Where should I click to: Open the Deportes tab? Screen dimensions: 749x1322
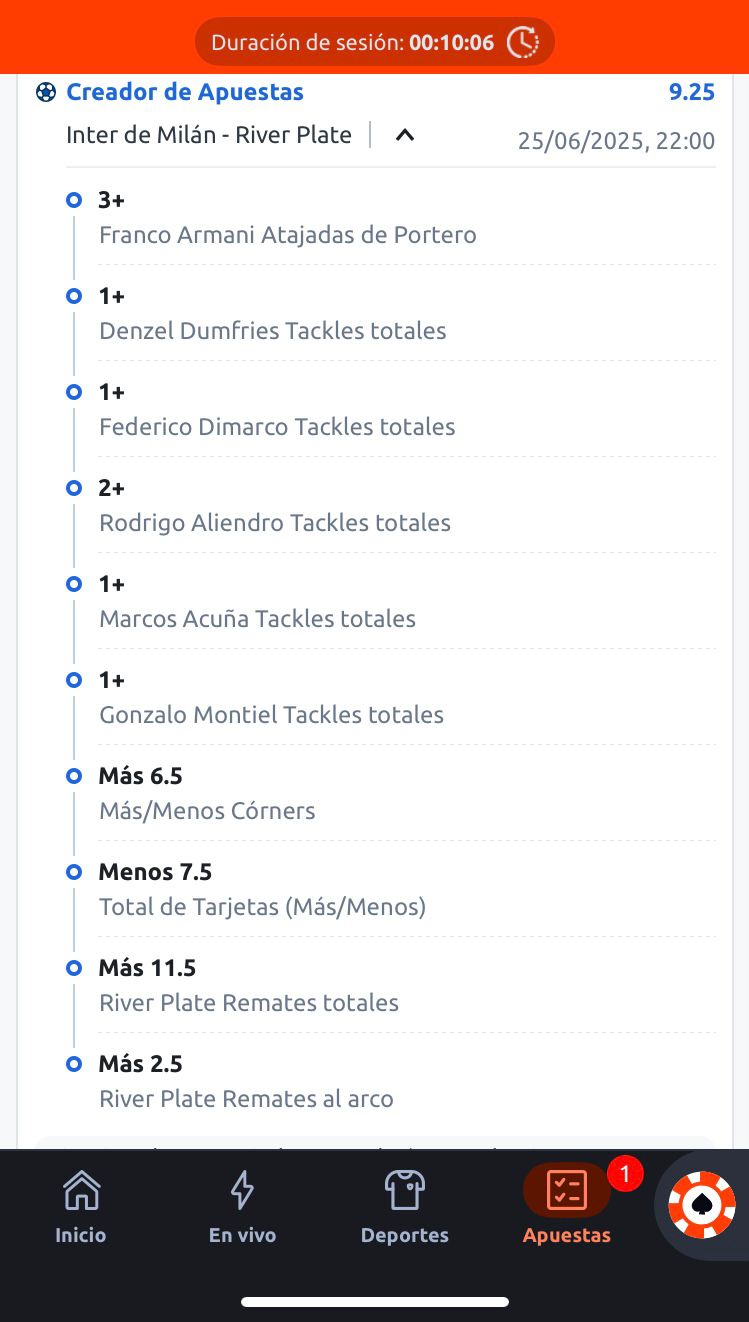(405, 1206)
